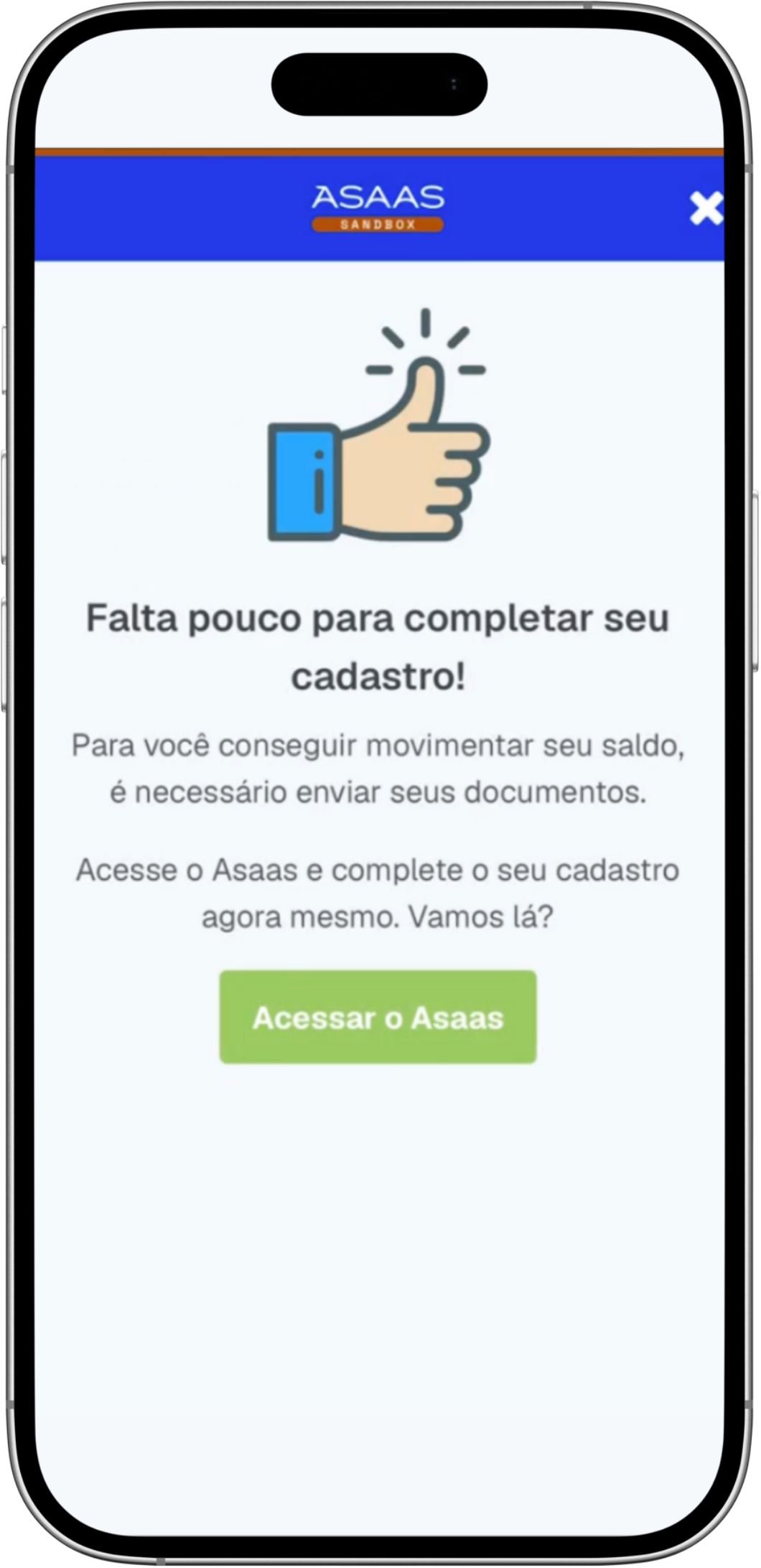The width and height of the screenshot is (761, 1568).
Task: Close the Asaas Sandbox screen
Action: (x=706, y=208)
